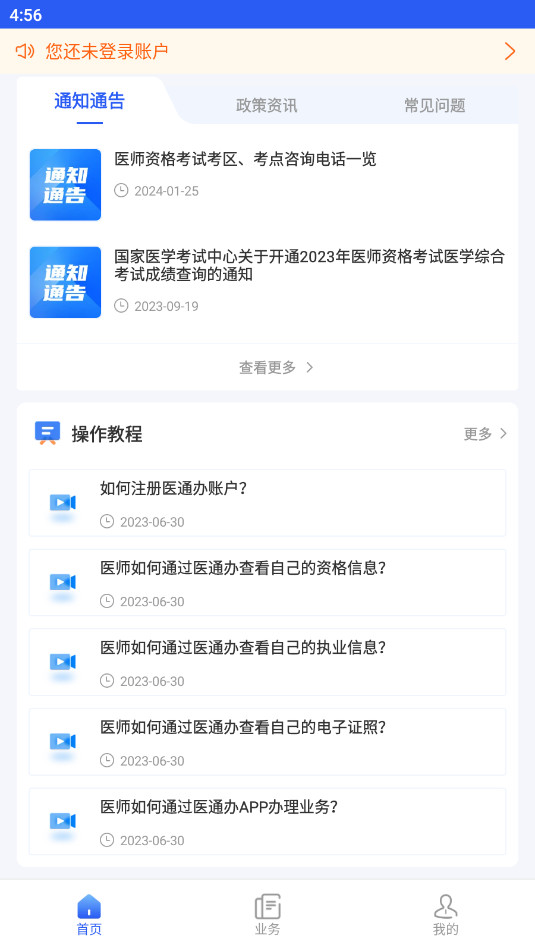Open tutorial on viewing 执业信息

pos(268,662)
